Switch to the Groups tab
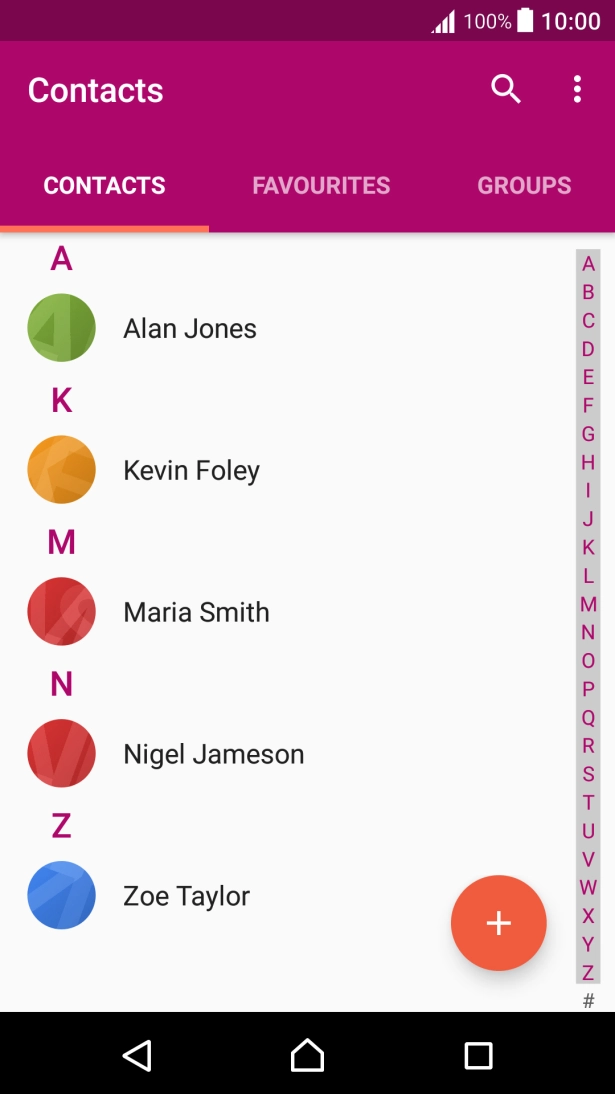615x1094 pixels. pyautogui.click(x=524, y=186)
